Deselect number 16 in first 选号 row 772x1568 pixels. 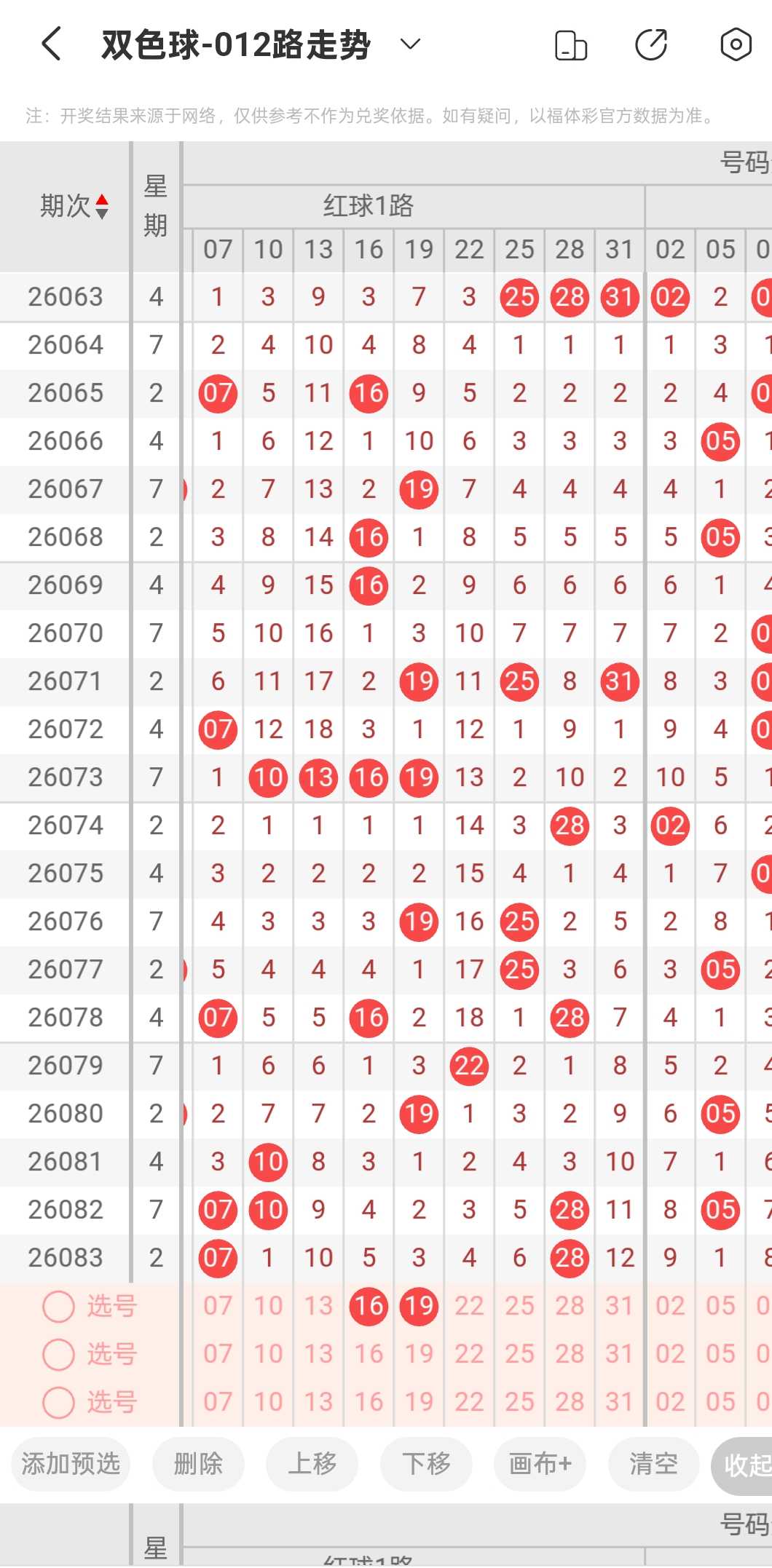[x=369, y=1306]
